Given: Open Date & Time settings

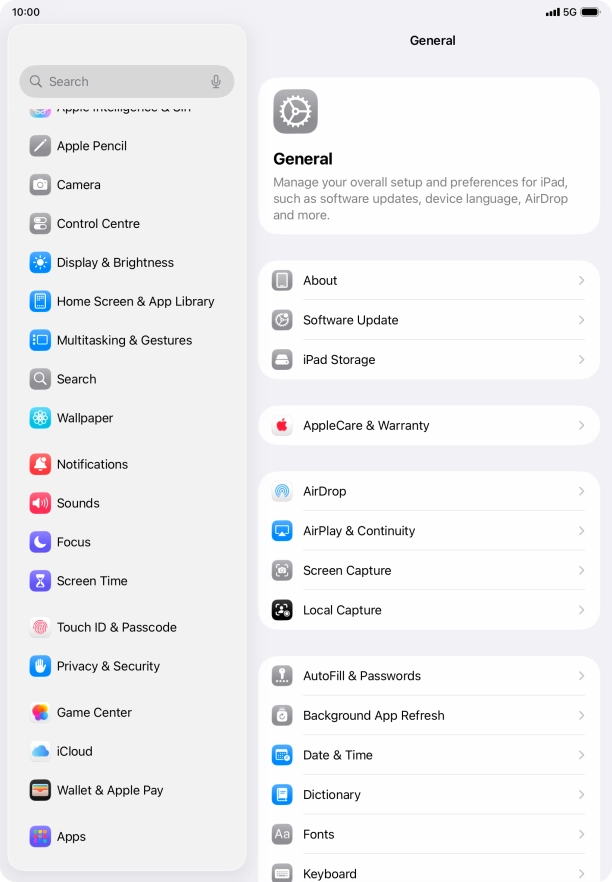Looking at the screenshot, I should 429,755.
